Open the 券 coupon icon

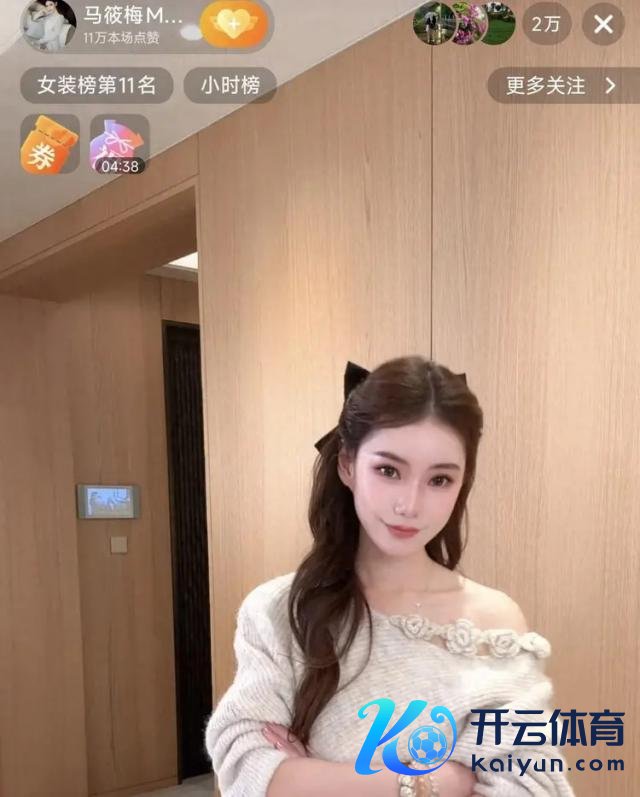click(49, 143)
